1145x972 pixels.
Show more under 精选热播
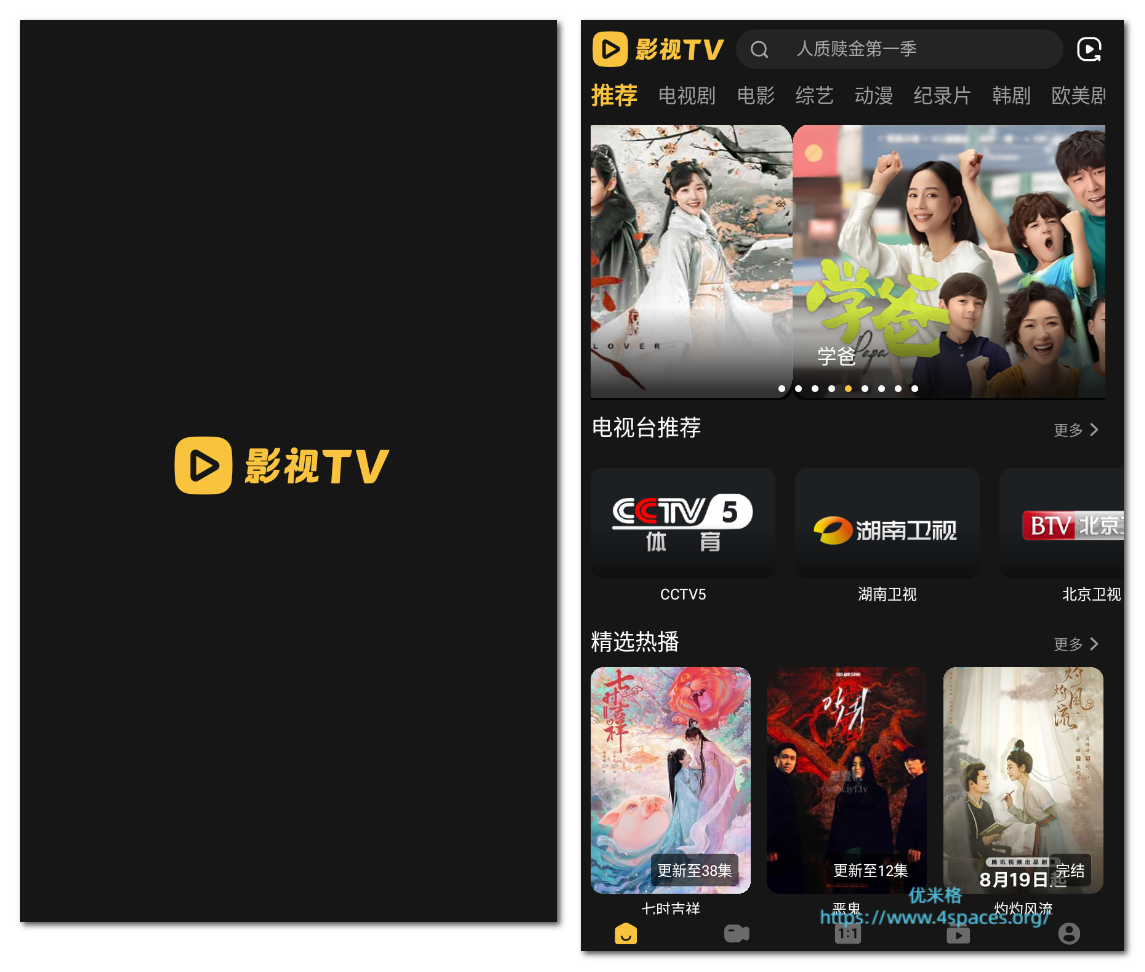coord(1076,644)
